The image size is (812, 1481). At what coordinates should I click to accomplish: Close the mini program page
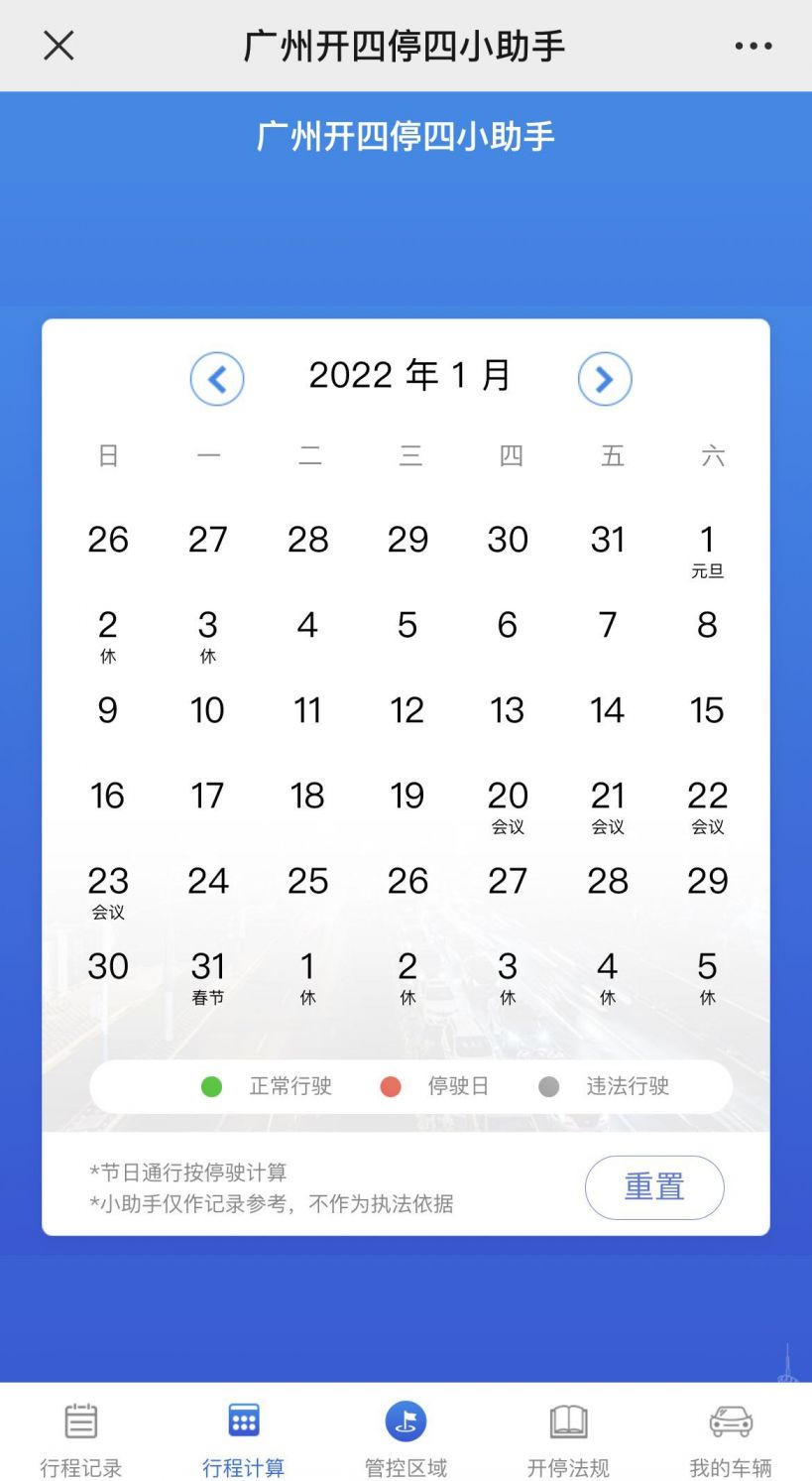58,46
